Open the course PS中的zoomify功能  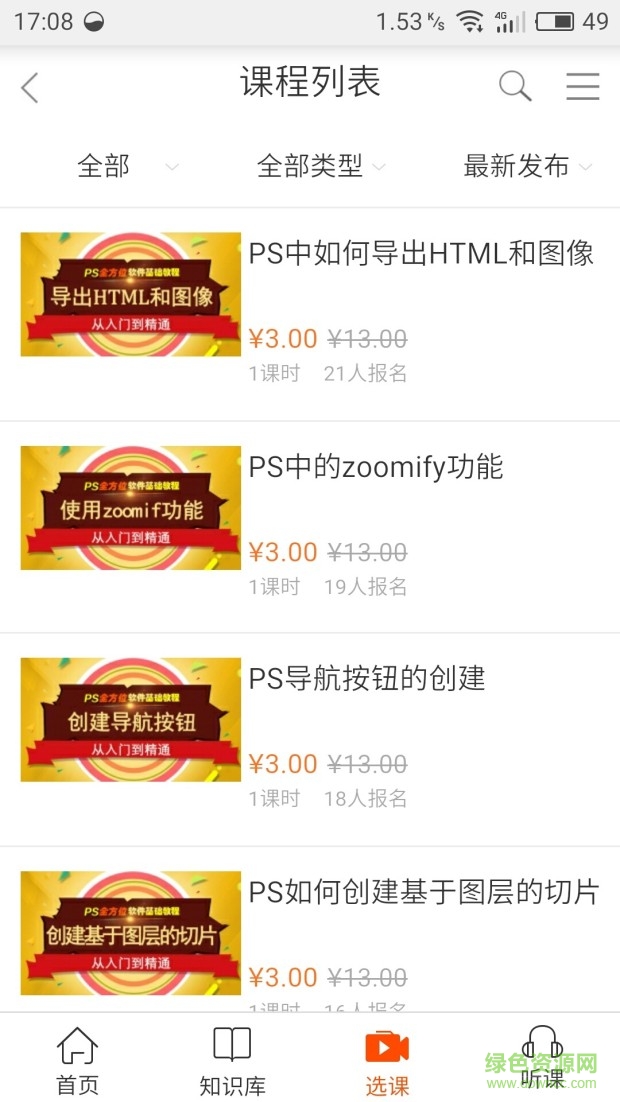click(376, 466)
